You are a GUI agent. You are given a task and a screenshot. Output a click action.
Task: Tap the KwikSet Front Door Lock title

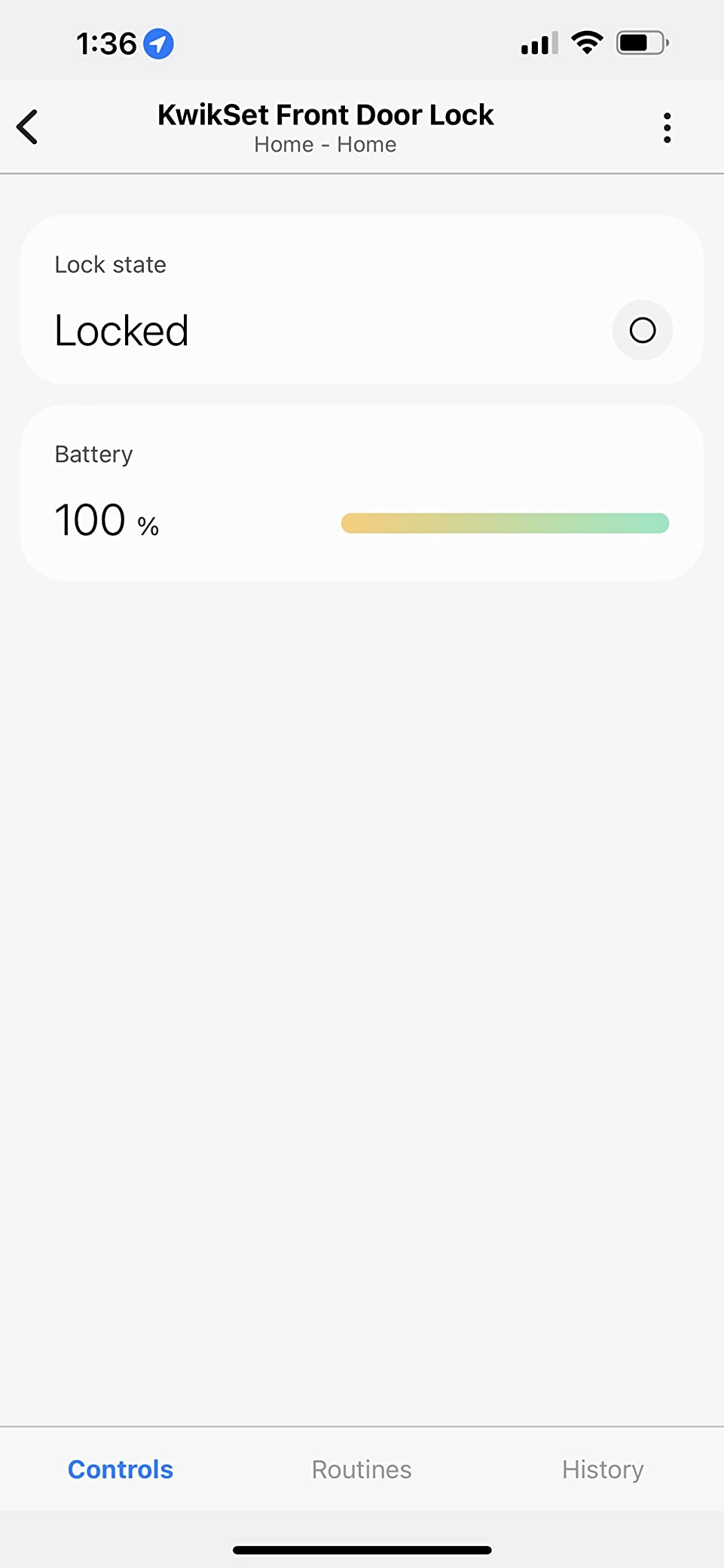325,115
